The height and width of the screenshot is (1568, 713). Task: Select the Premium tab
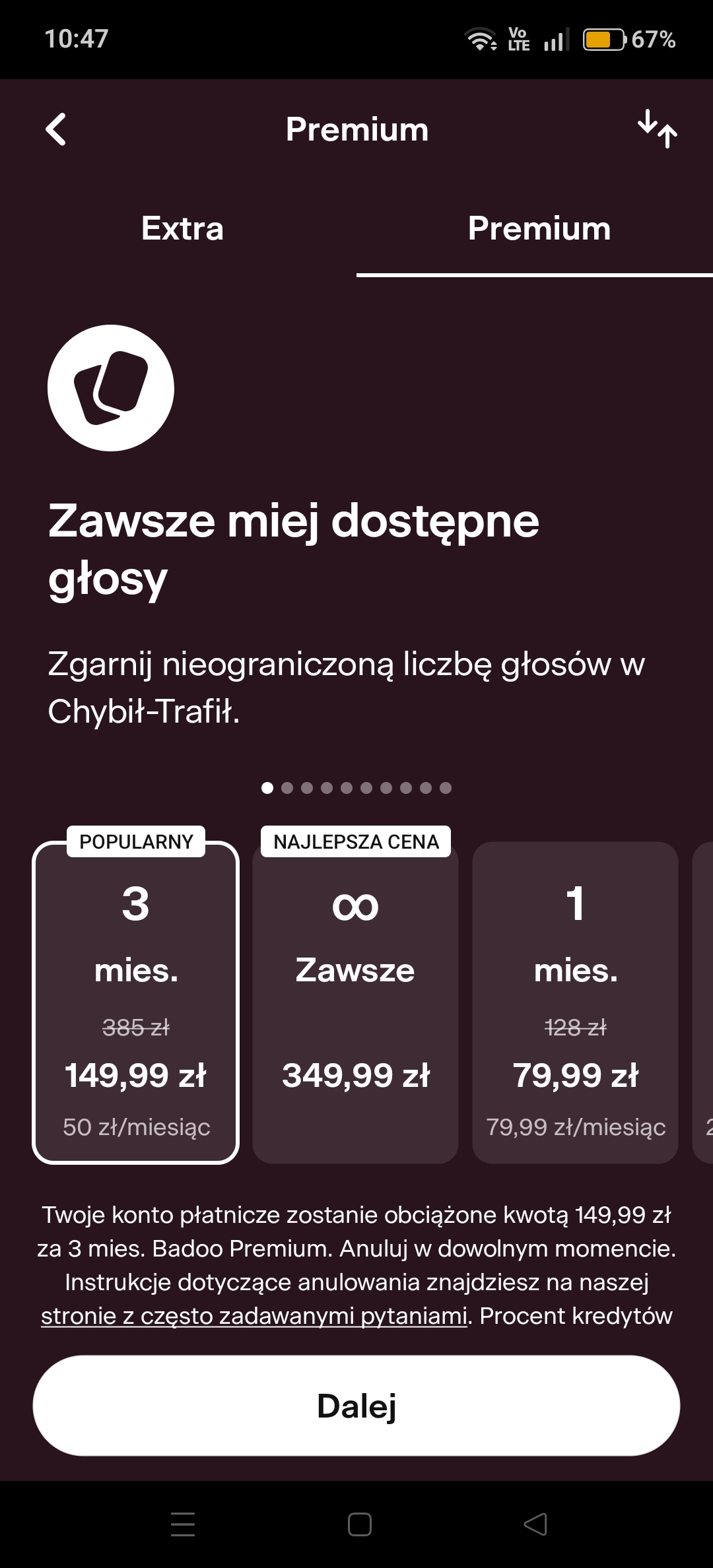pos(539,229)
